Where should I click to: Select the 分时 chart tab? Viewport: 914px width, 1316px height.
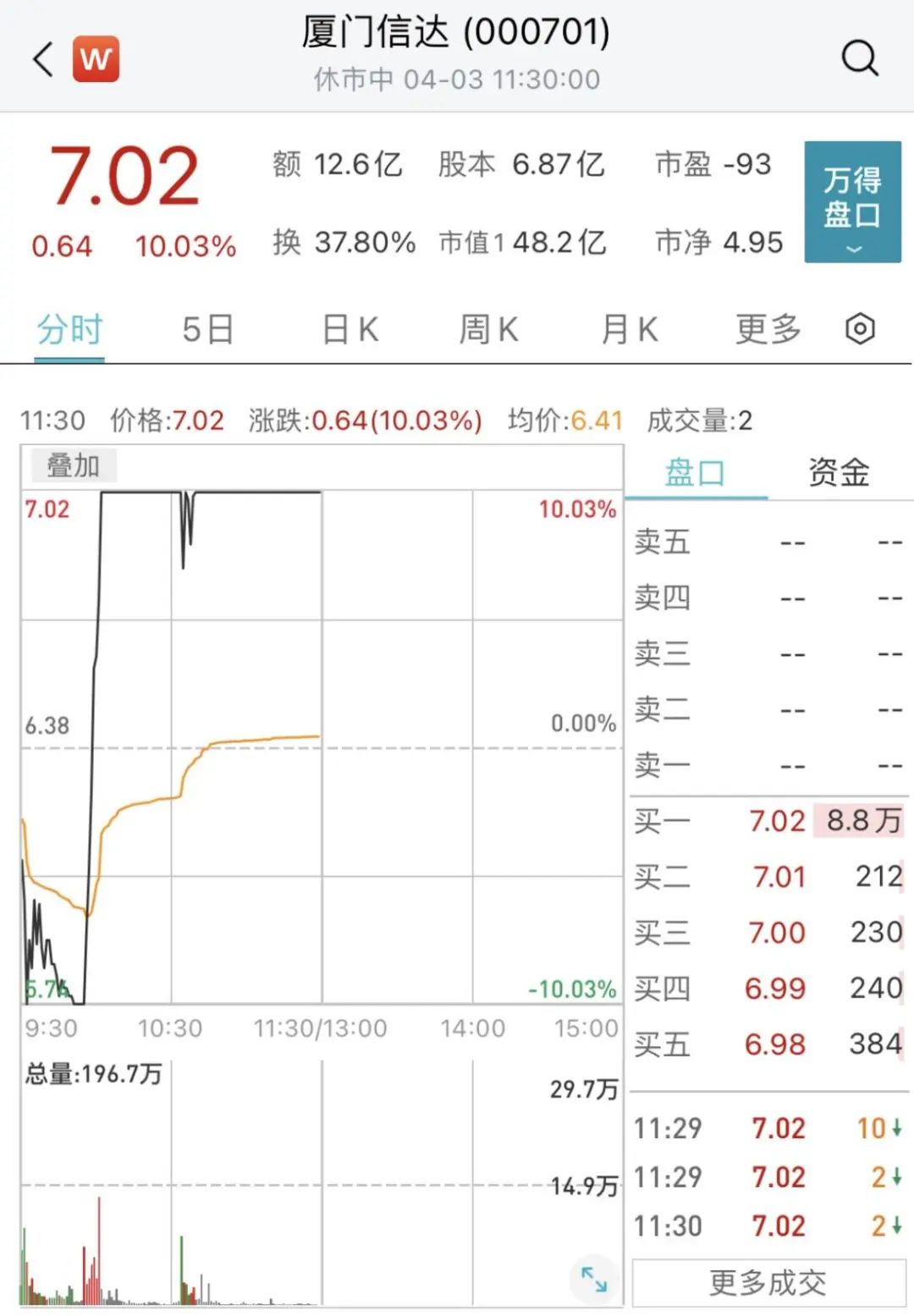(x=69, y=329)
